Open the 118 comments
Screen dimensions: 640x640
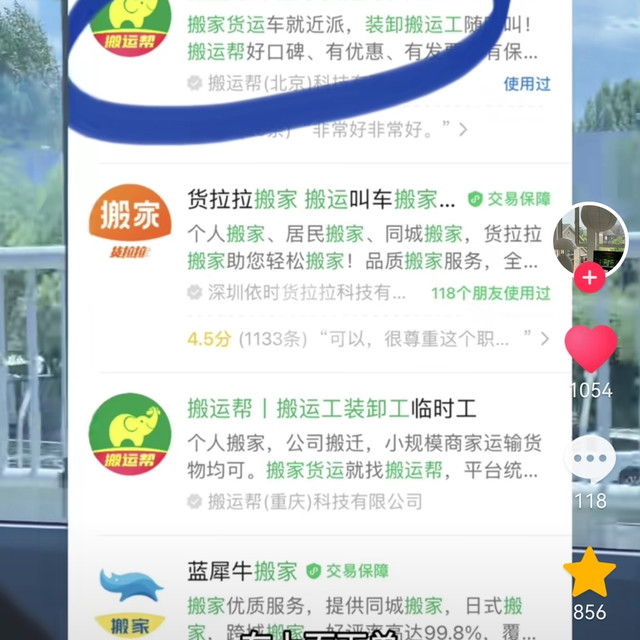[590, 461]
